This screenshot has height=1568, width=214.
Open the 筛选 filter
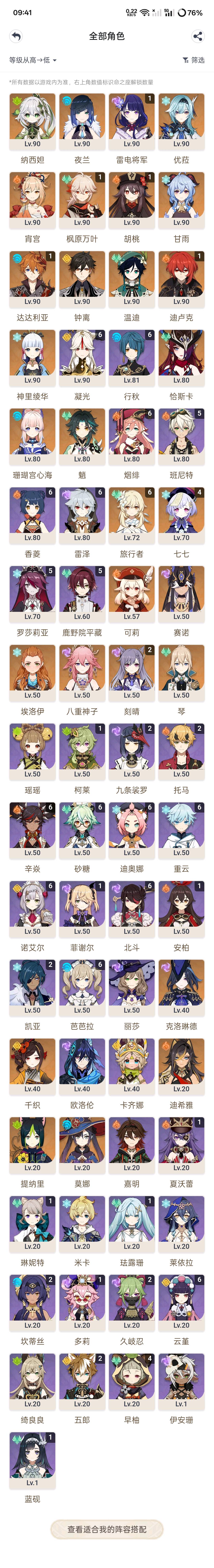[193, 60]
